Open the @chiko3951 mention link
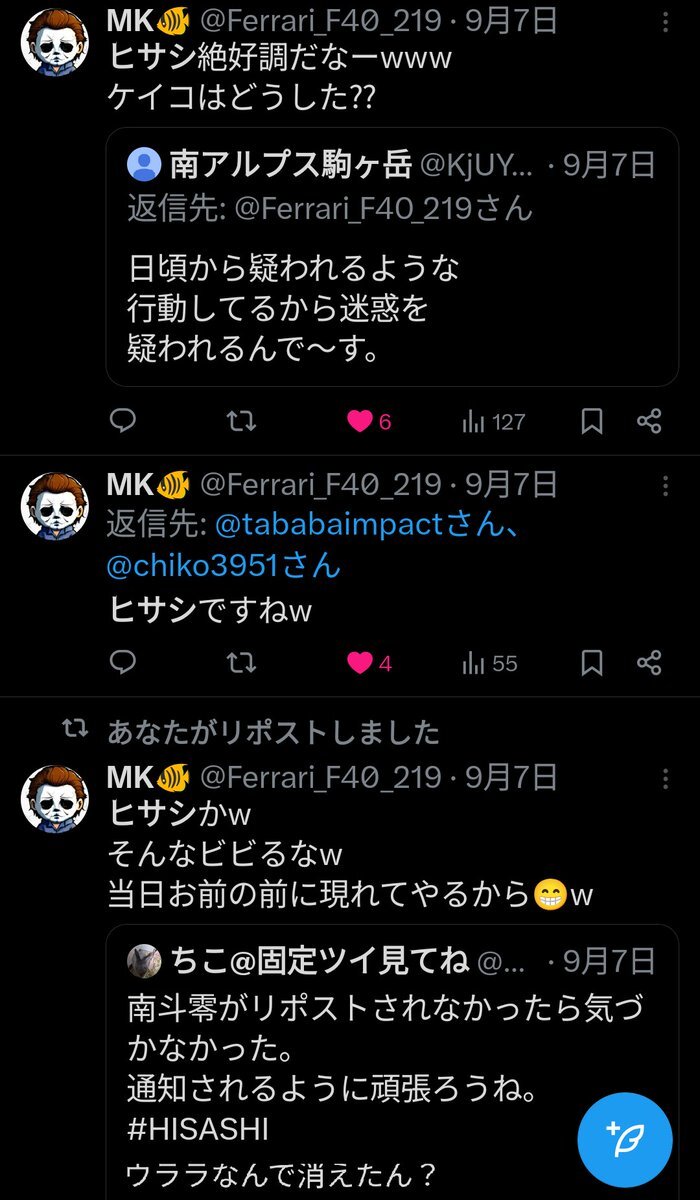Screen dimensions: 700x1200 (224, 565)
